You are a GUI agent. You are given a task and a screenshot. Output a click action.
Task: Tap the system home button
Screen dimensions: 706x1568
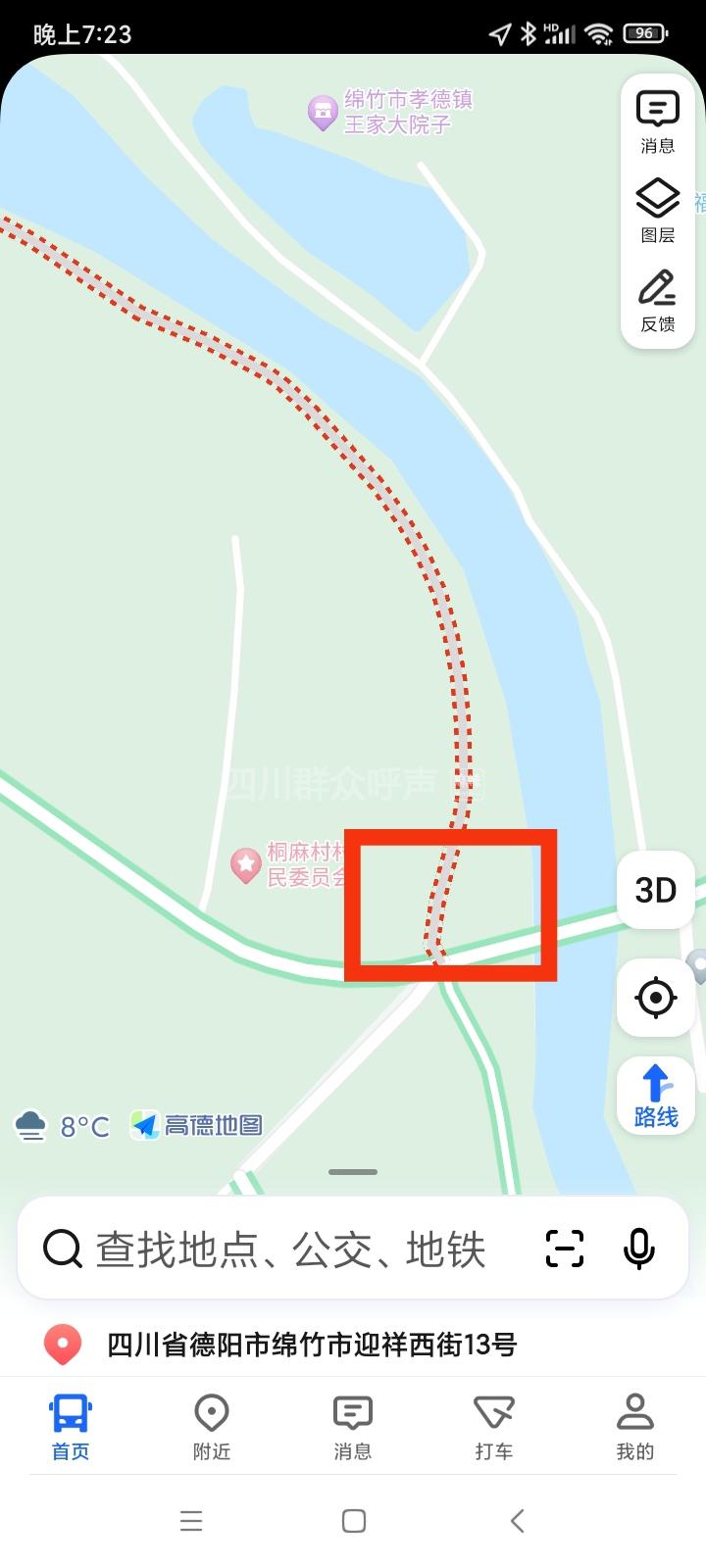pyautogui.click(x=353, y=1521)
